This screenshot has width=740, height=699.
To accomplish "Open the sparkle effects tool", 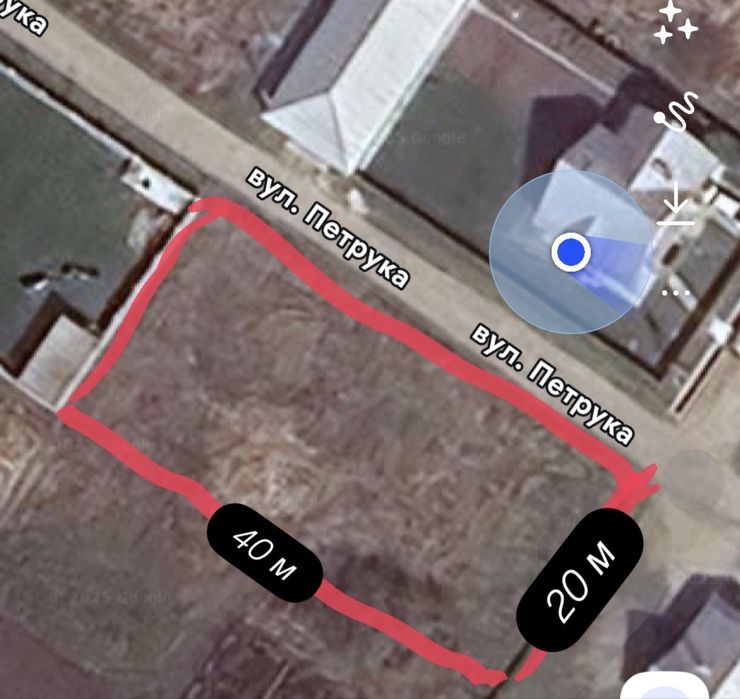I will click(x=676, y=23).
